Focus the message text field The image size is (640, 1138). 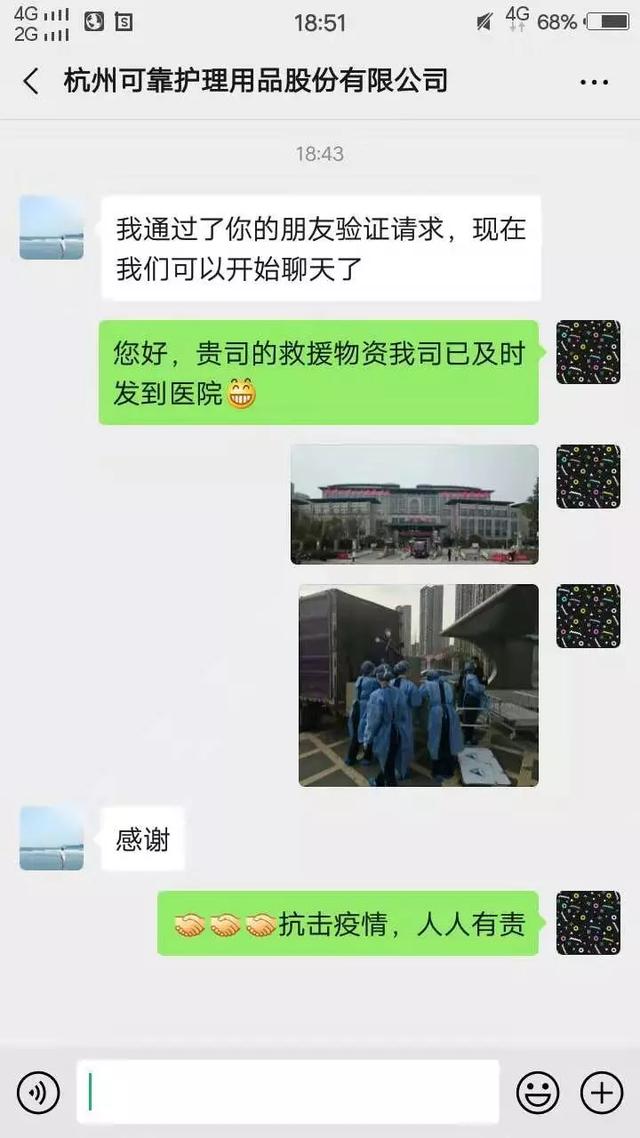[288, 1092]
